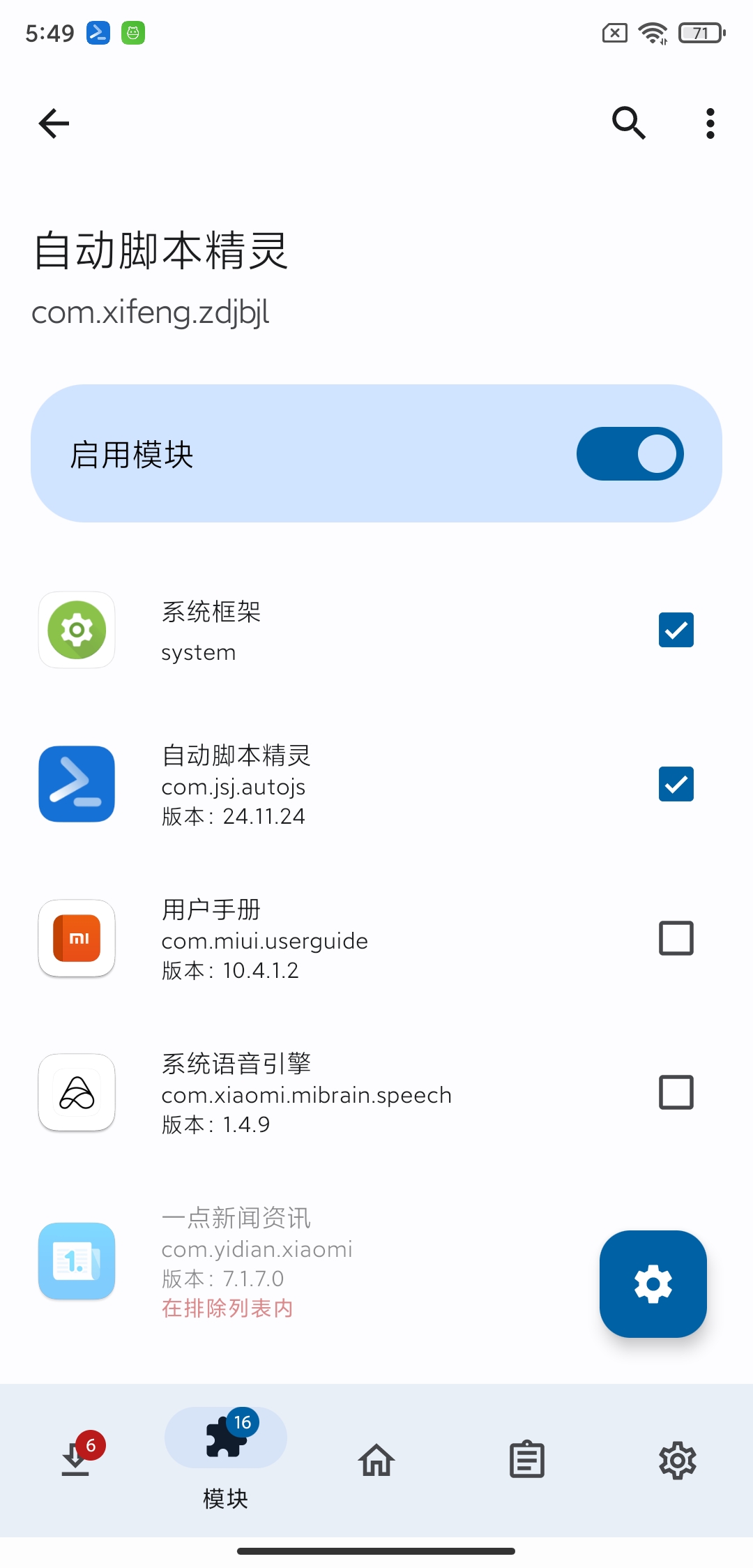Open the search icon
This screenshot has height=1568, width=753.
click(628, 123)
